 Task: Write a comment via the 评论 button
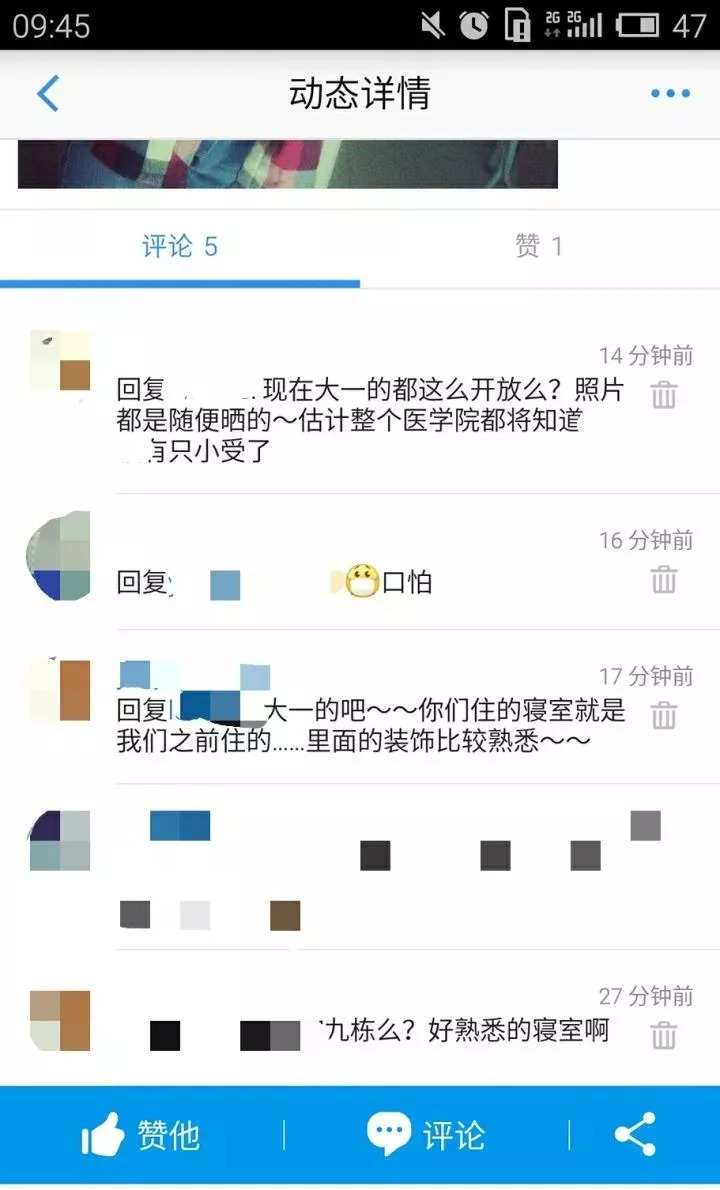point(426,1135)
